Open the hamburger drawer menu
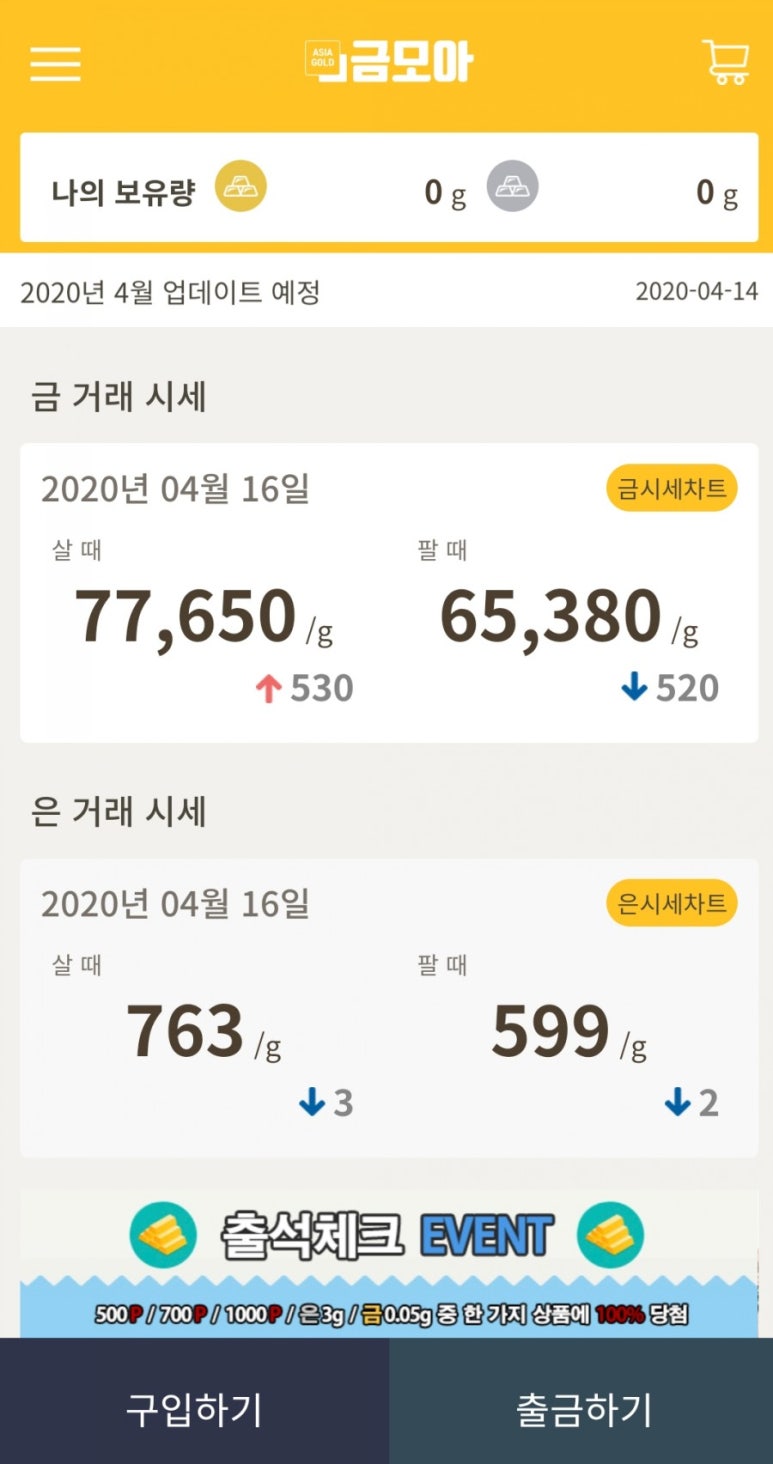The width and height of the screenshot is (773, 1464). coord(55,63)
